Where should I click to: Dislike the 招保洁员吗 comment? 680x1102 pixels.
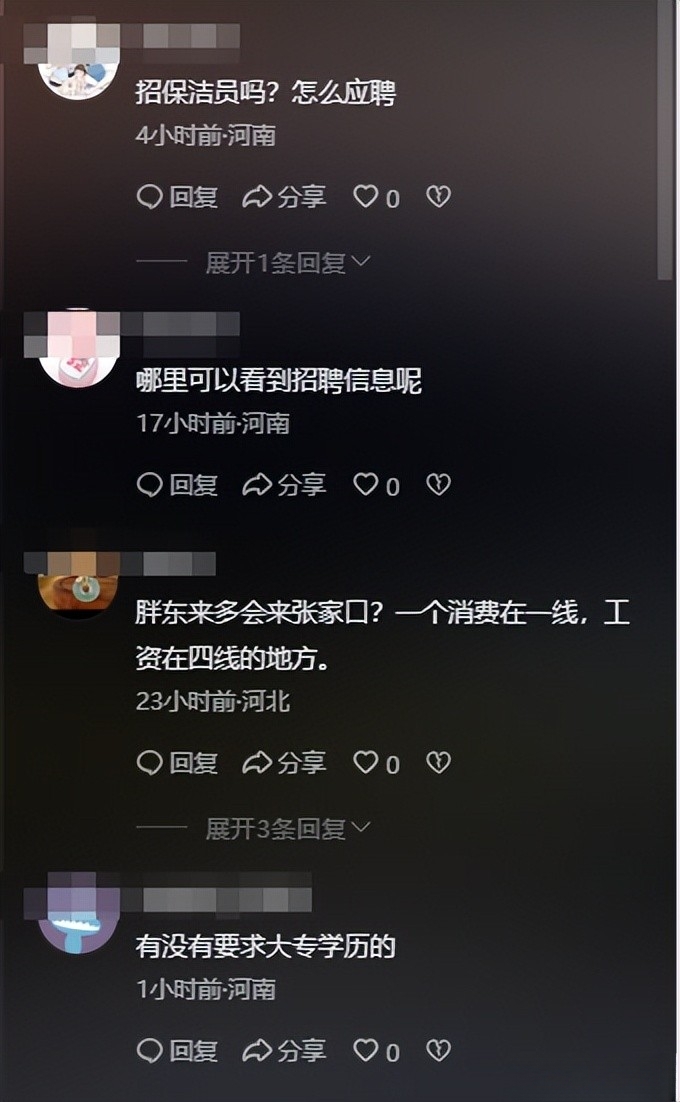click(x=438, y=197)
